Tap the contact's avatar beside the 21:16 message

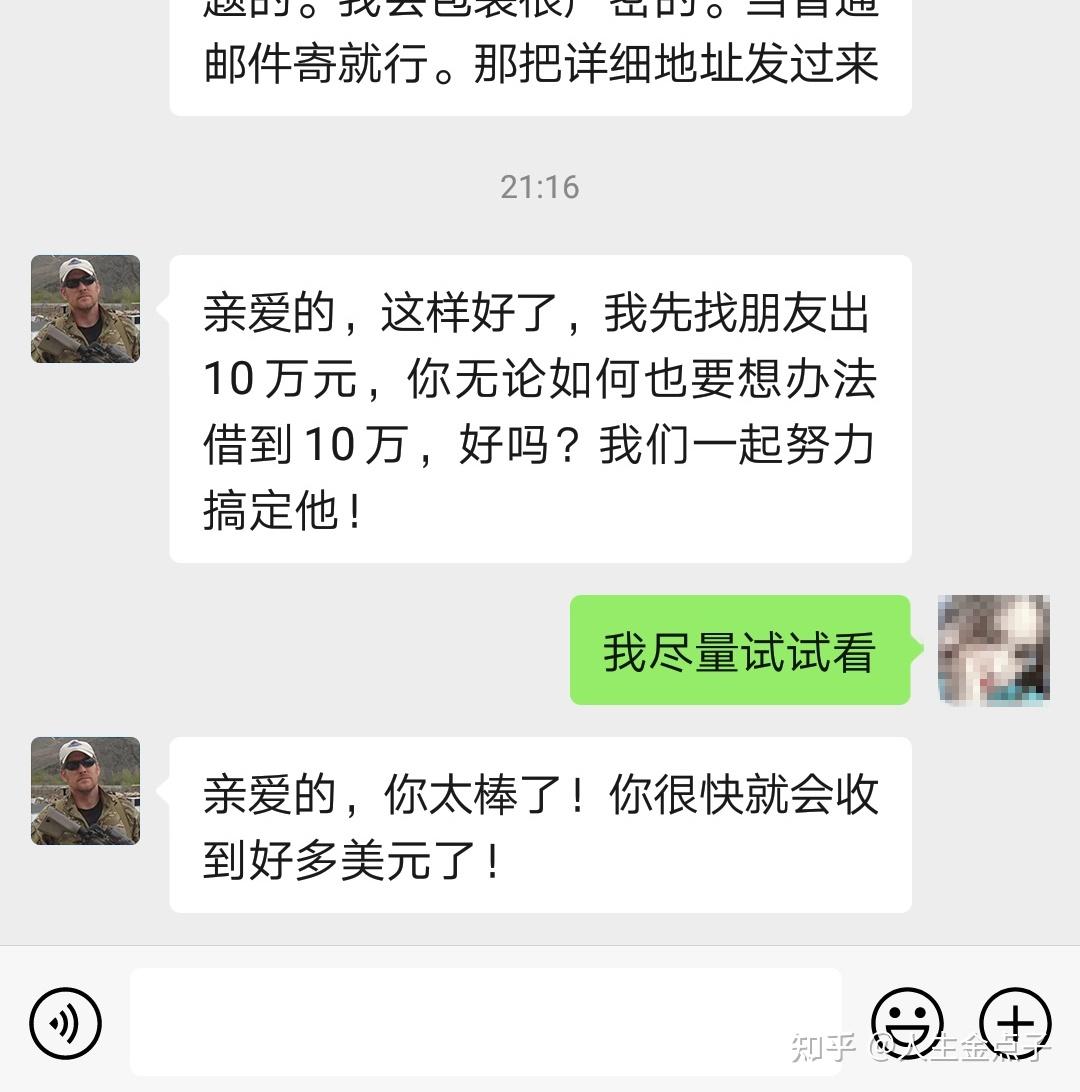tap(85, 309)
